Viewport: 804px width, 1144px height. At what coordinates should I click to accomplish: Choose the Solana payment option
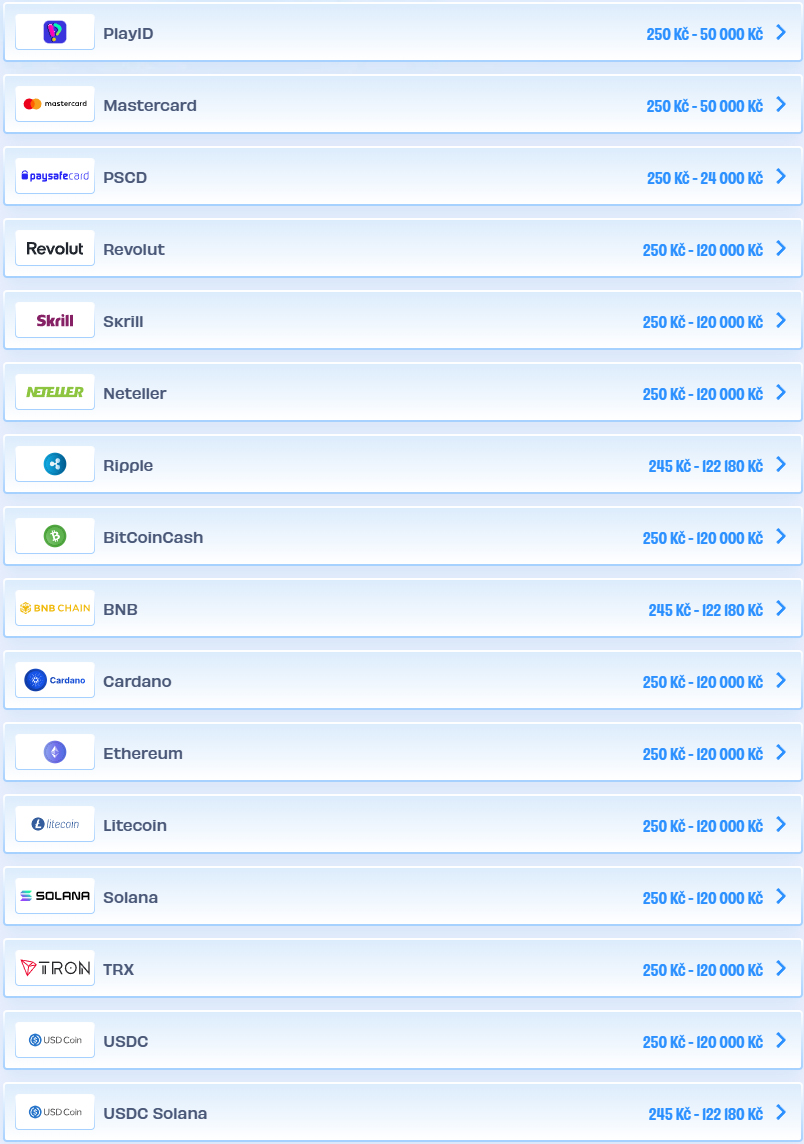pos(402,897)
